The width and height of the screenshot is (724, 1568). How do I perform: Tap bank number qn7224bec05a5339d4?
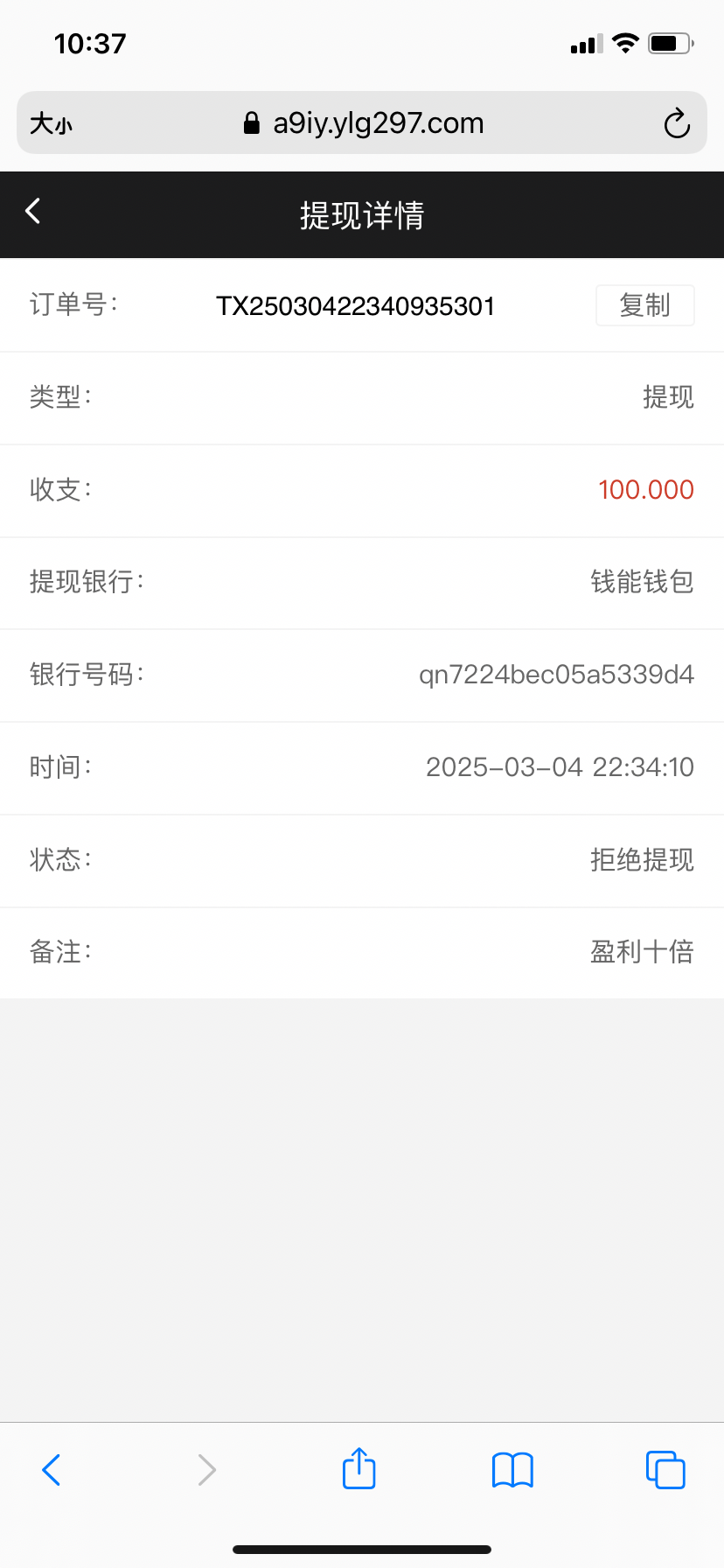pyautogui.click(x=557, y=675)
